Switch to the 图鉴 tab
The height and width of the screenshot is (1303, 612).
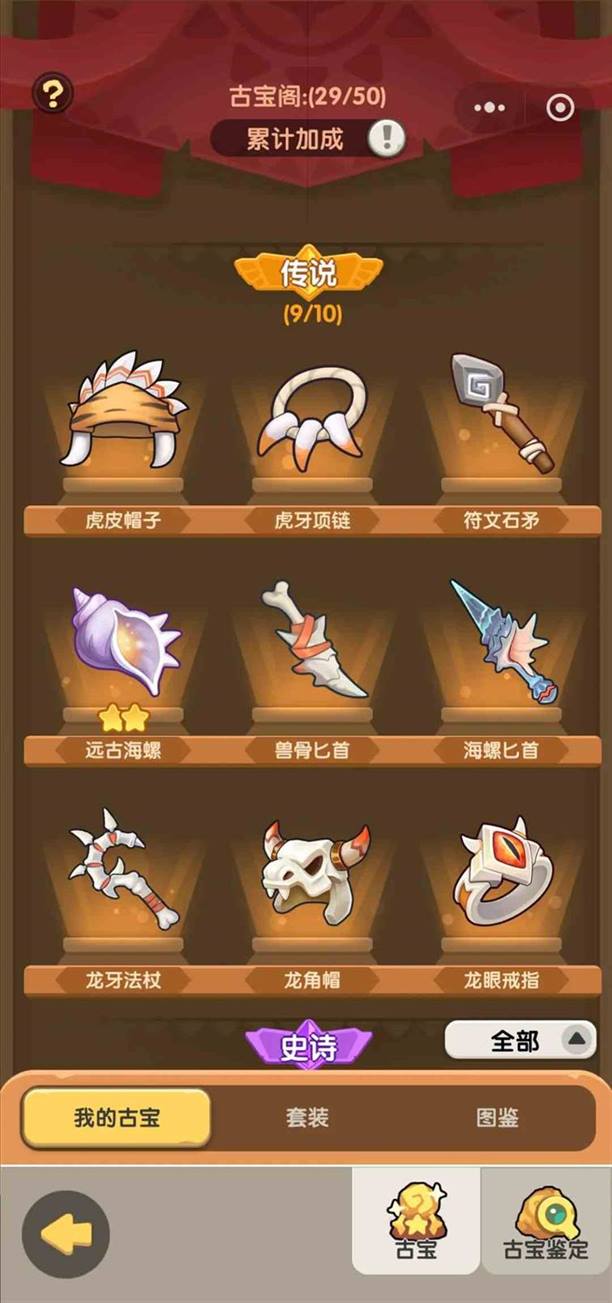(x=497, y=1117)
